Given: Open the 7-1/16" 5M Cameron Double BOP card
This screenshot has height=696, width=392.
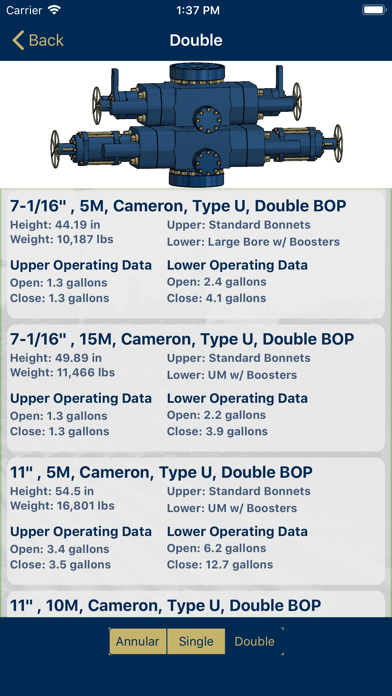Looking at the screenshot, I should [196, 255].
